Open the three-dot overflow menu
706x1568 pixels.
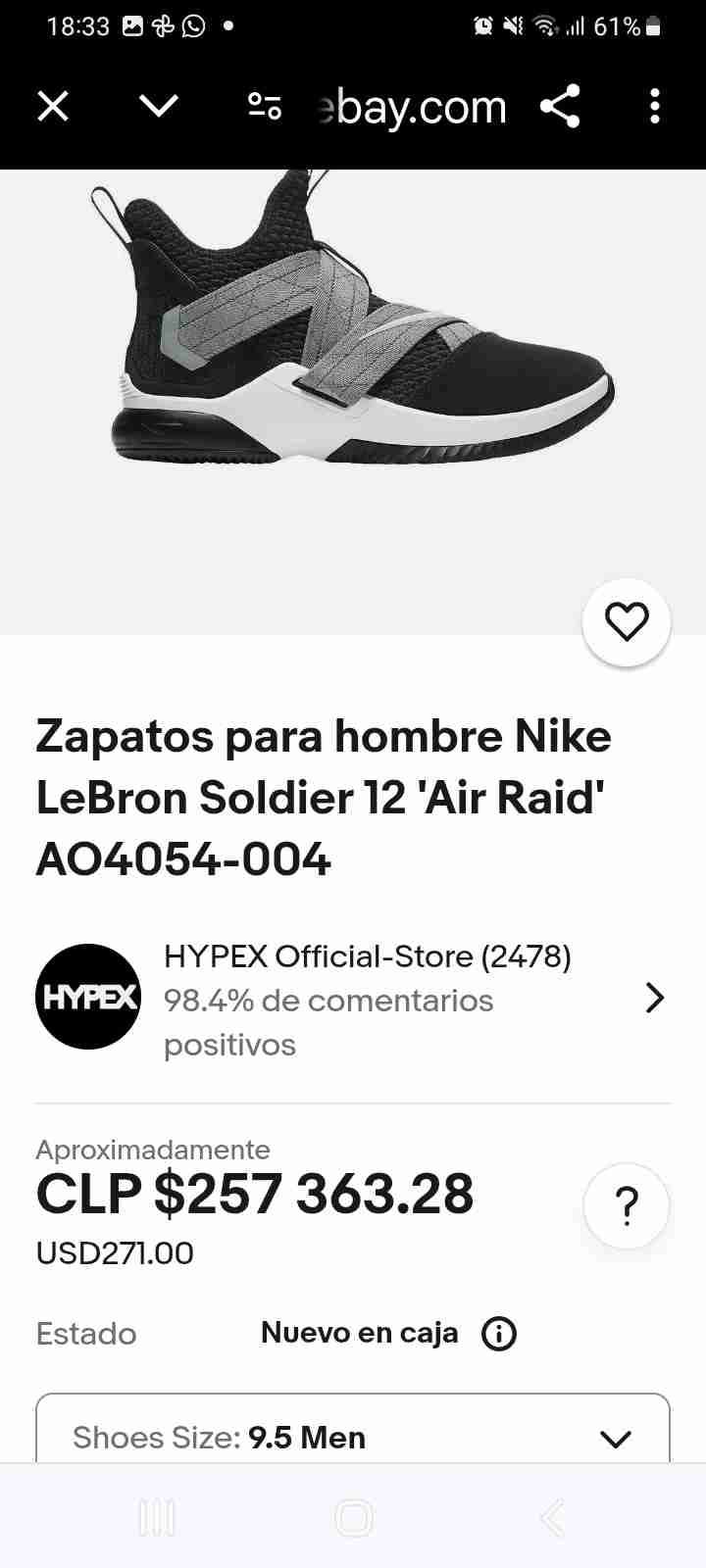654,107
